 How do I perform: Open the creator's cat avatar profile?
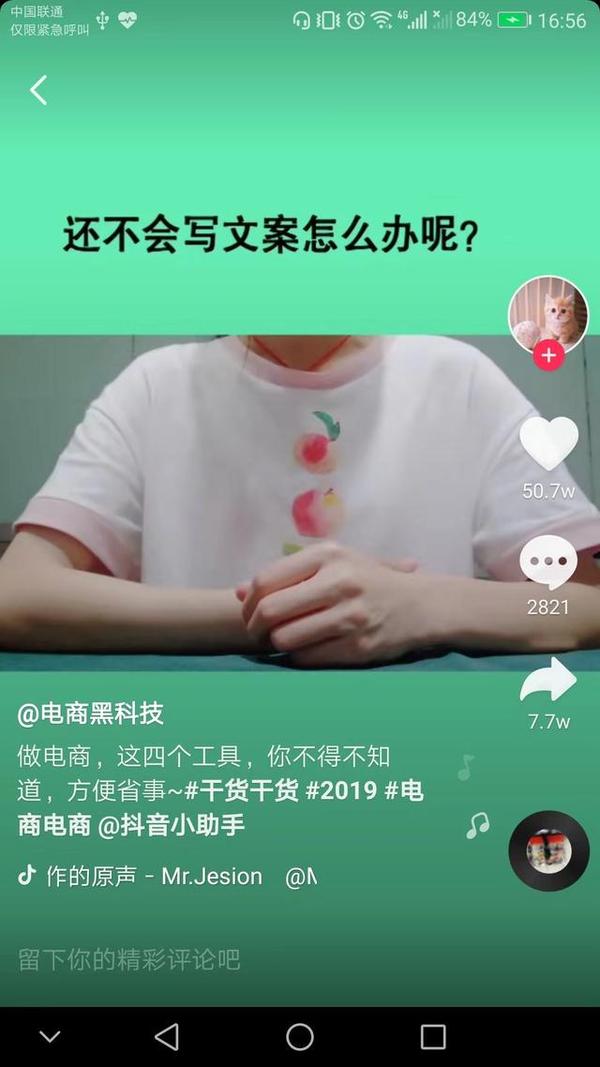tap(548, 313)
